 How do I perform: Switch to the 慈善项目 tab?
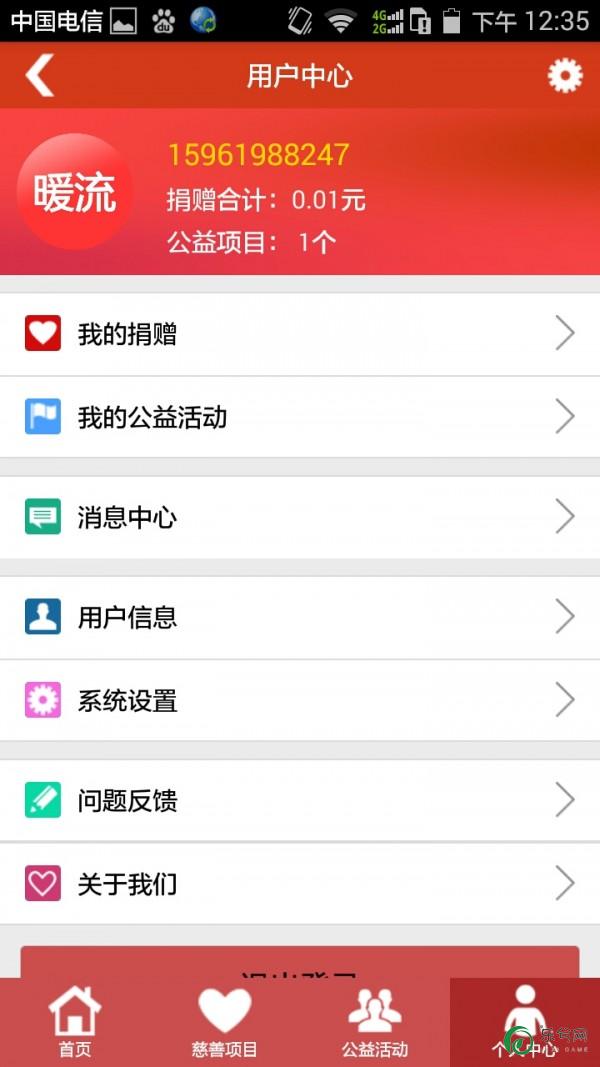225,1022
